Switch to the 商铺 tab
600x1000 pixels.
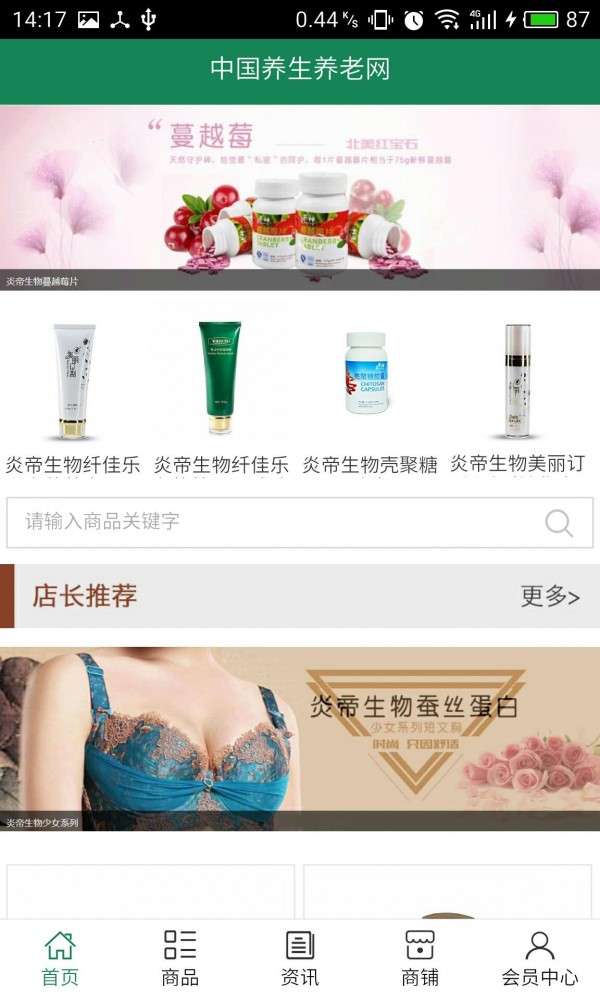[420, 958]
